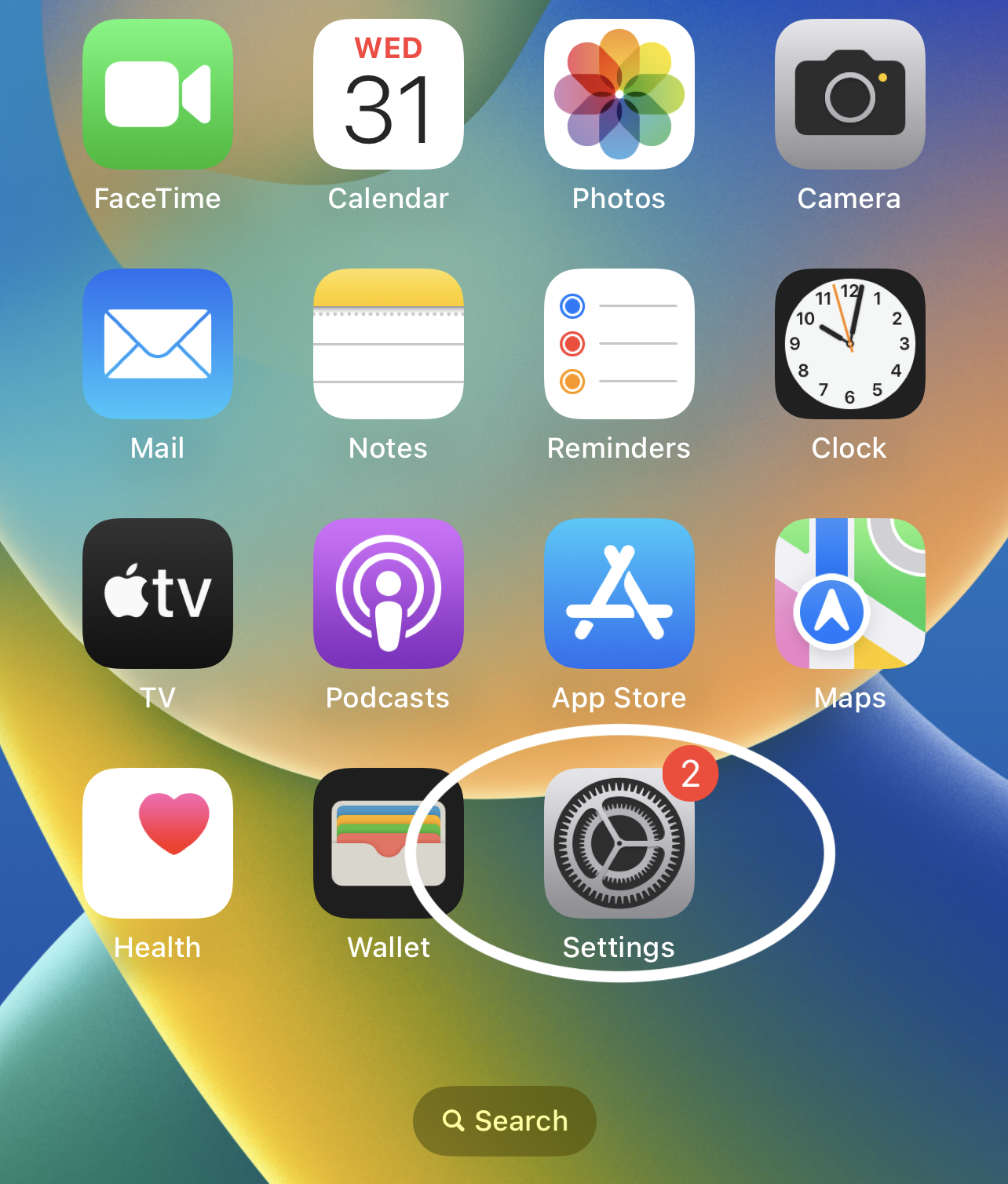Open the Mail app
1008x1184 pixels.
pyautogui.click(x=158, y=344)
